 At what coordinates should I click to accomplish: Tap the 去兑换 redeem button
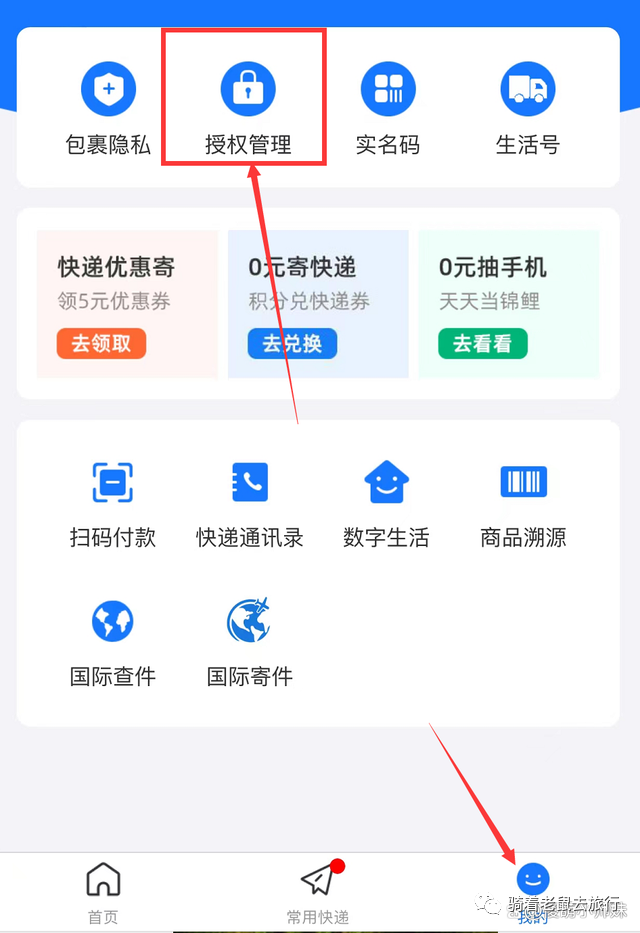tap(292, 343)
